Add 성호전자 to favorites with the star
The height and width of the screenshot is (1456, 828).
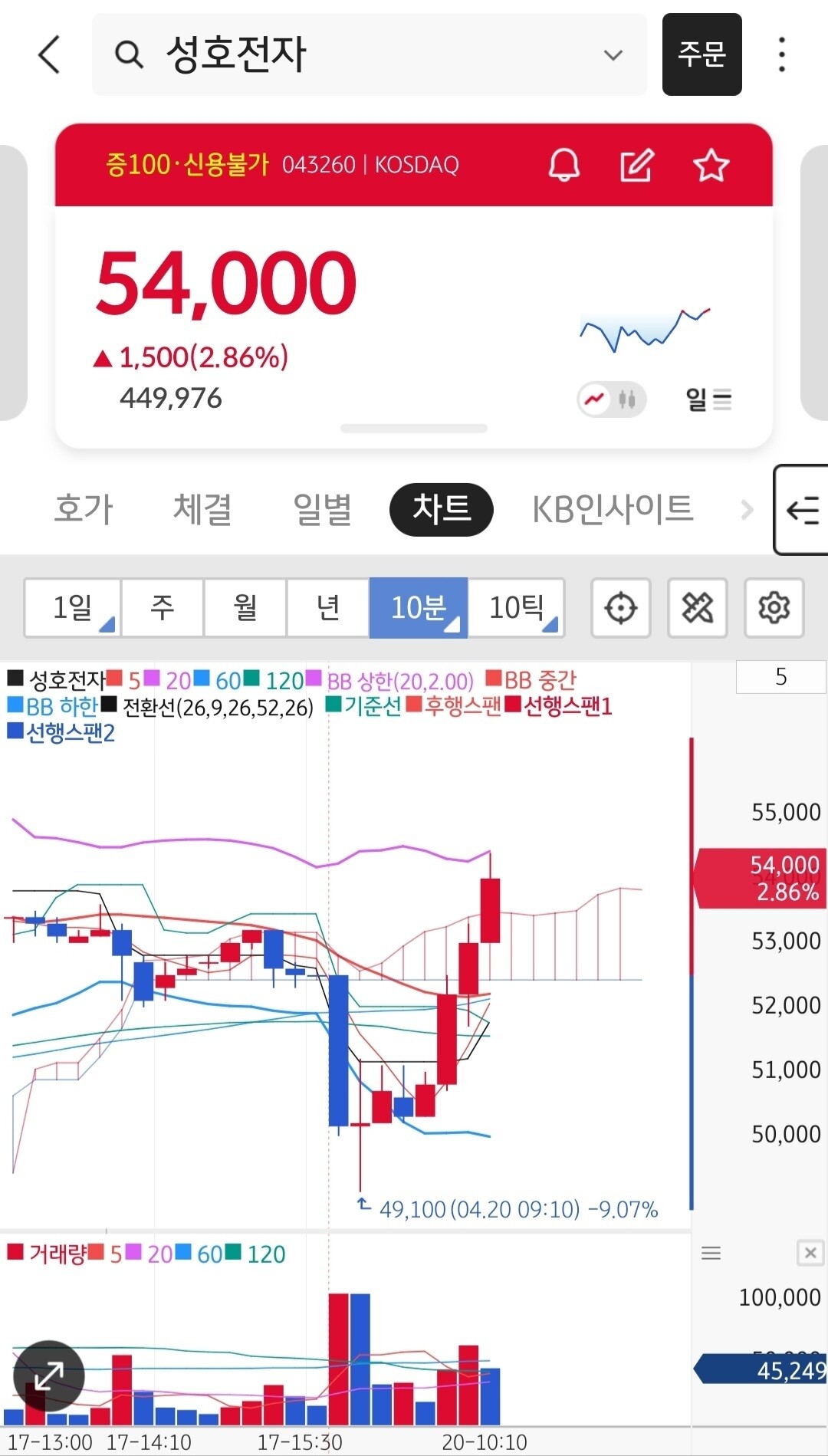[711, 165]
